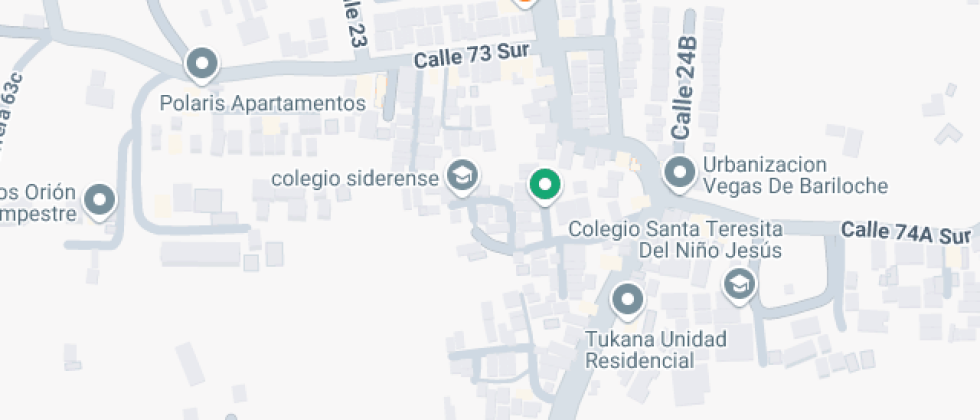This screenshot has width=980, height=420.
Task: Select the Orión Campestre map pin
Action: [x=100, y=200]
